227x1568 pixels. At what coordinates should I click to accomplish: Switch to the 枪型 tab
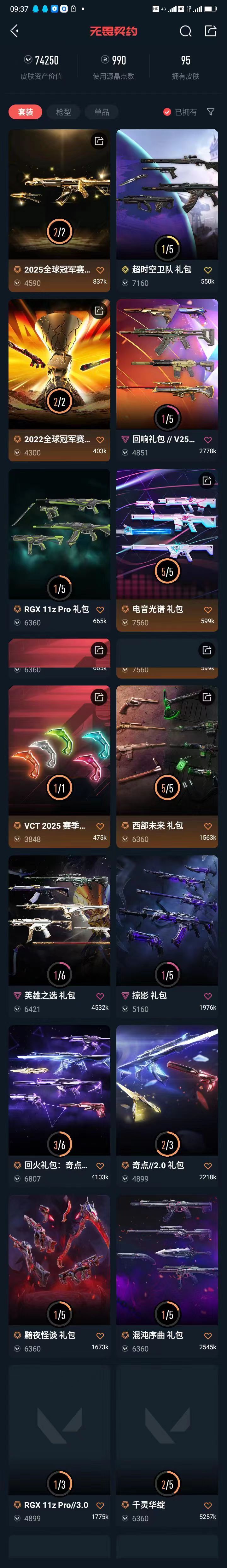(x=63, y=112)
